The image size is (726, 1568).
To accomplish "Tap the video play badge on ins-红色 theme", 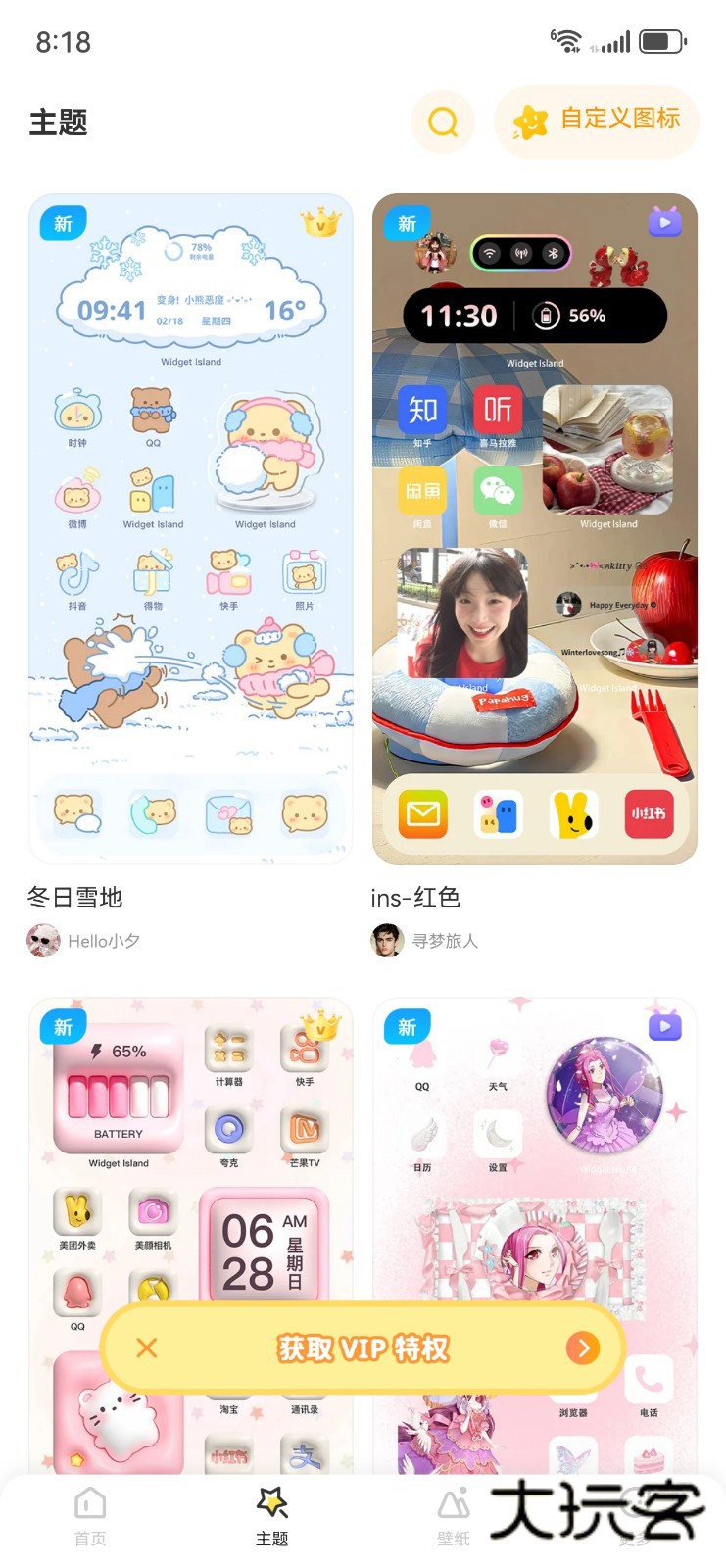I will tap(665, 221).
